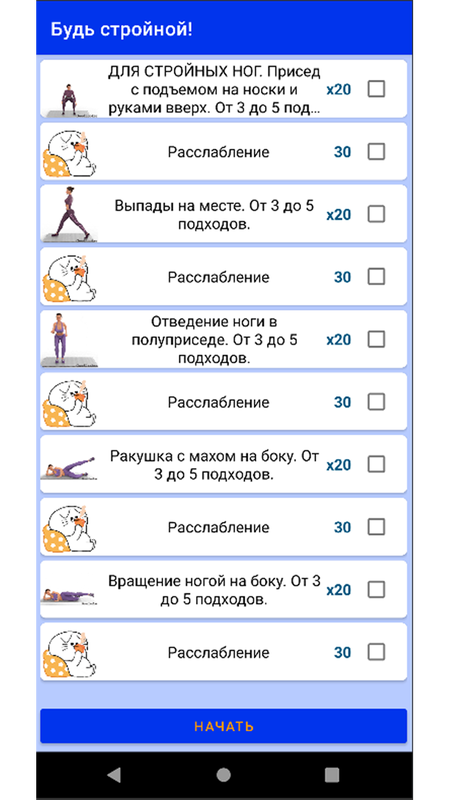The width and height of the screenshot is (450, 800).
Task: Tick the checkbox for Выпады на месте
Action: pos(376,214)
